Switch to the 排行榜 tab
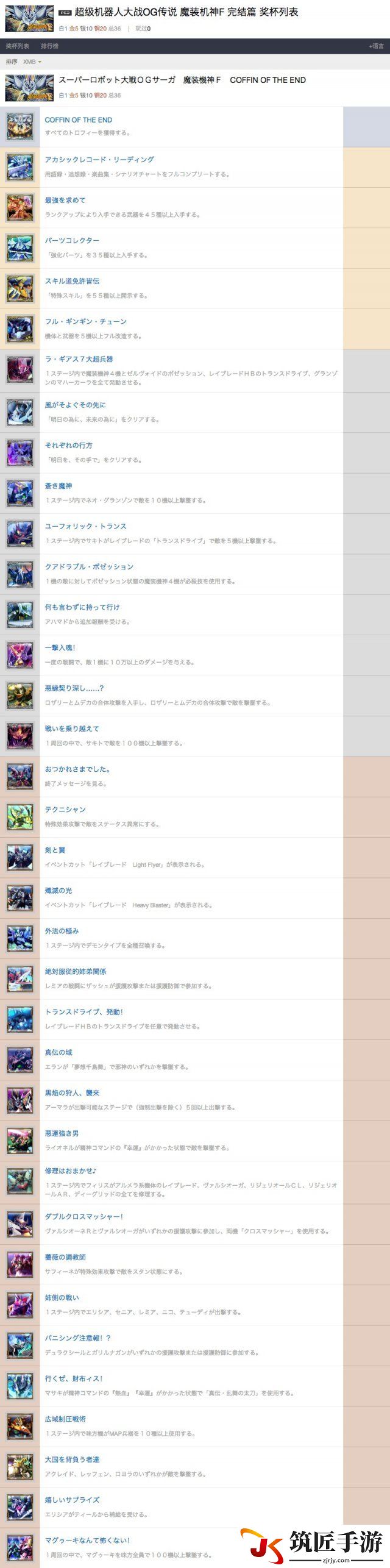Viewport: 390px width, 1568px height. pos(49,46)
